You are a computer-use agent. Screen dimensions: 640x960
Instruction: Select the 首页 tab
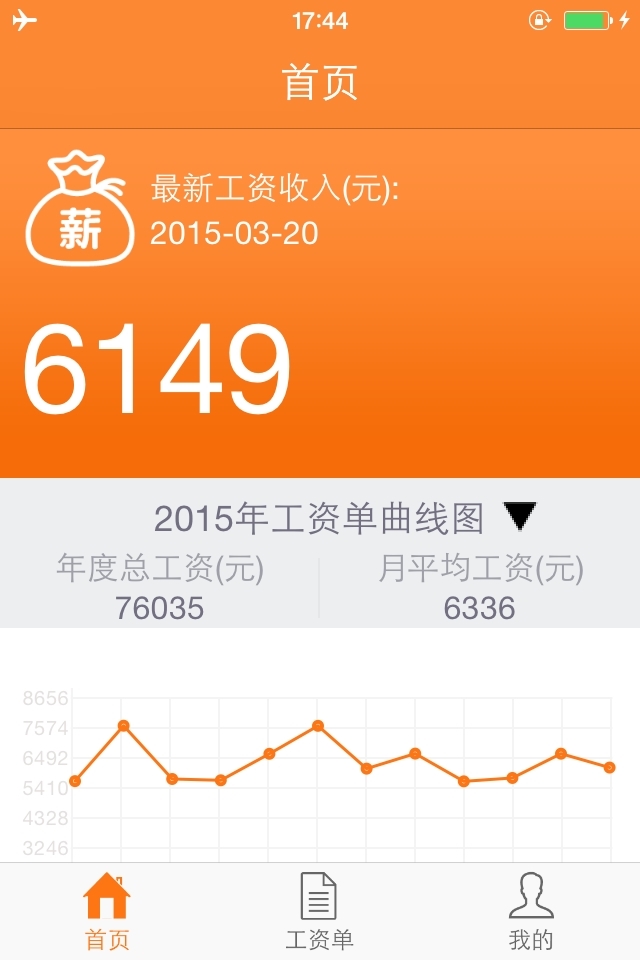coord(107,910)
